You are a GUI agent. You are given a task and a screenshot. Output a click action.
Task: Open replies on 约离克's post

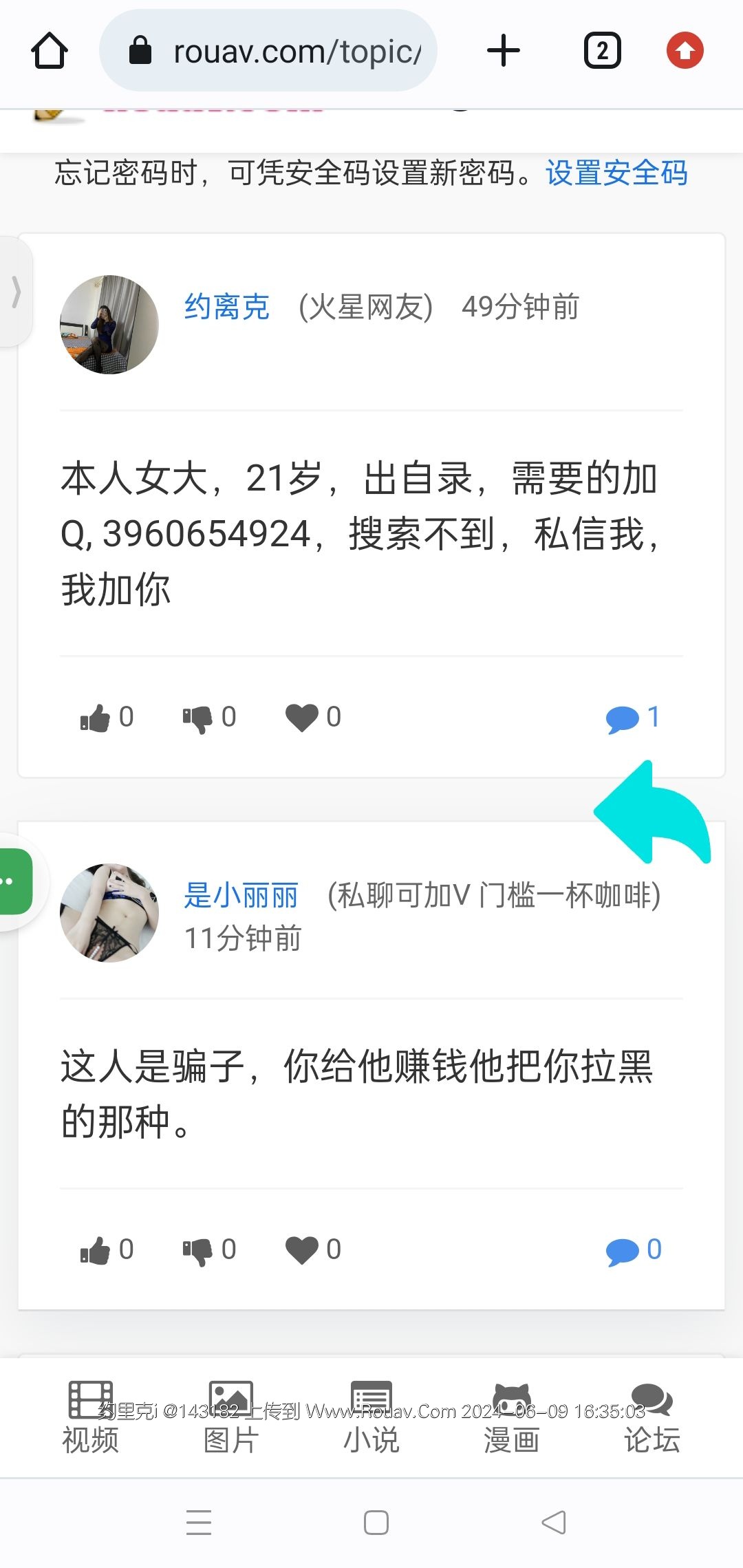[x=632, y=718]
